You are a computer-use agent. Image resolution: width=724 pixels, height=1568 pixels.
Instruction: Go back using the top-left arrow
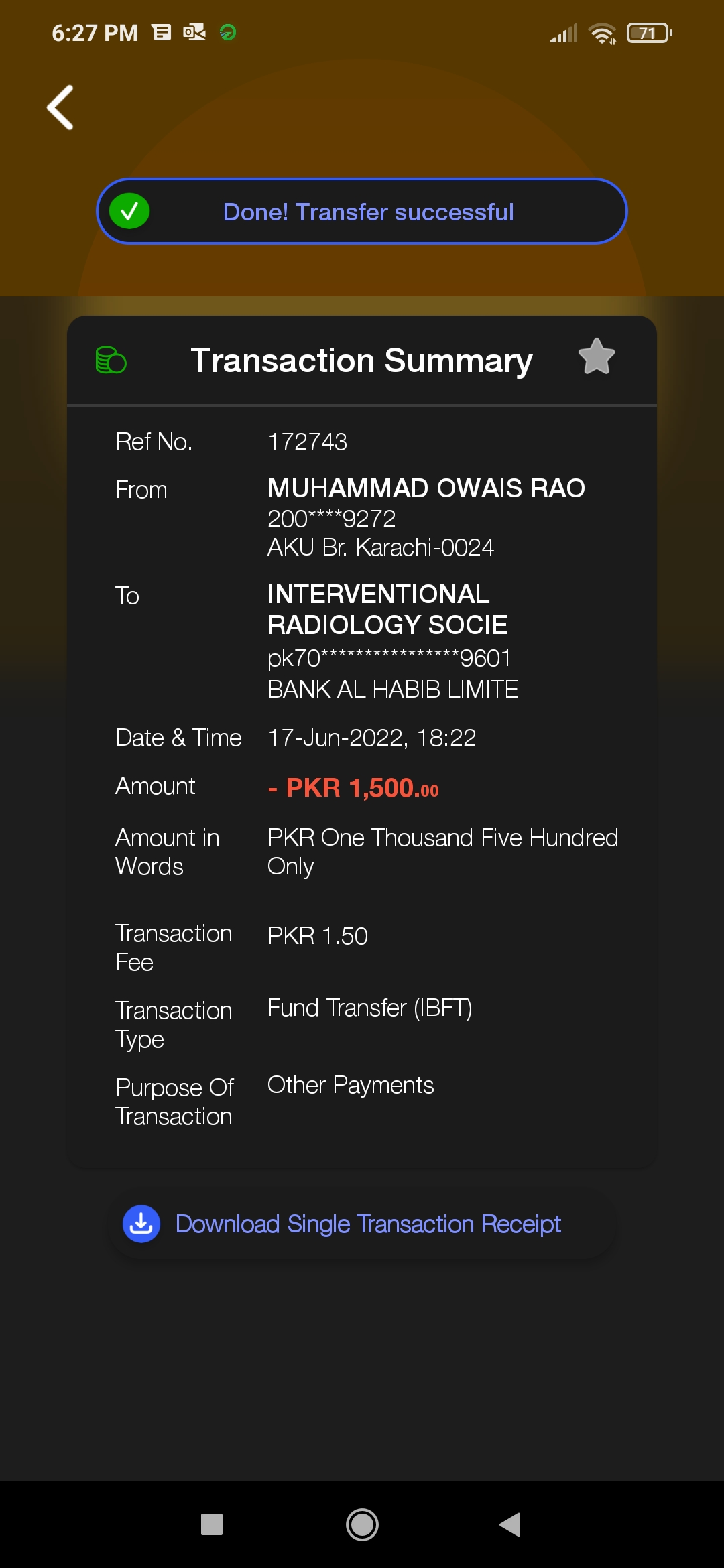(x=60, y=107)
